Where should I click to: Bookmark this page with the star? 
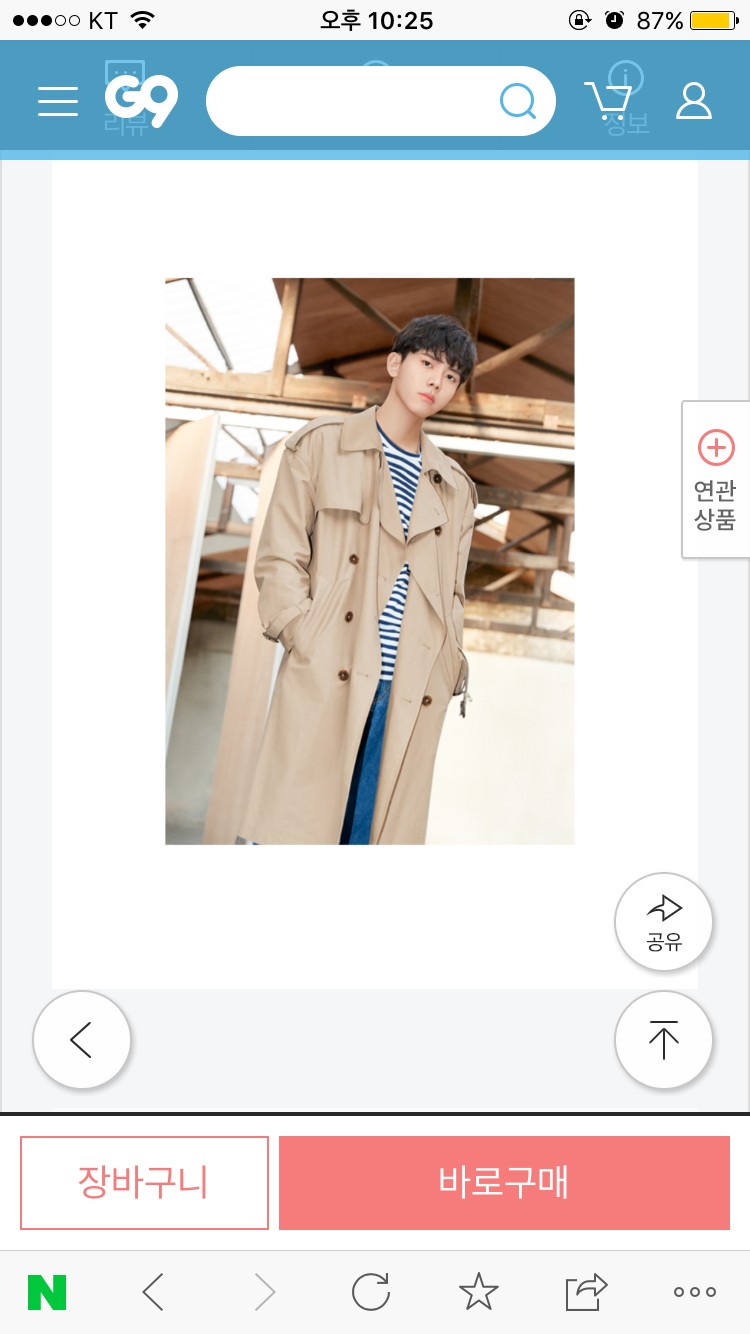479,1292
